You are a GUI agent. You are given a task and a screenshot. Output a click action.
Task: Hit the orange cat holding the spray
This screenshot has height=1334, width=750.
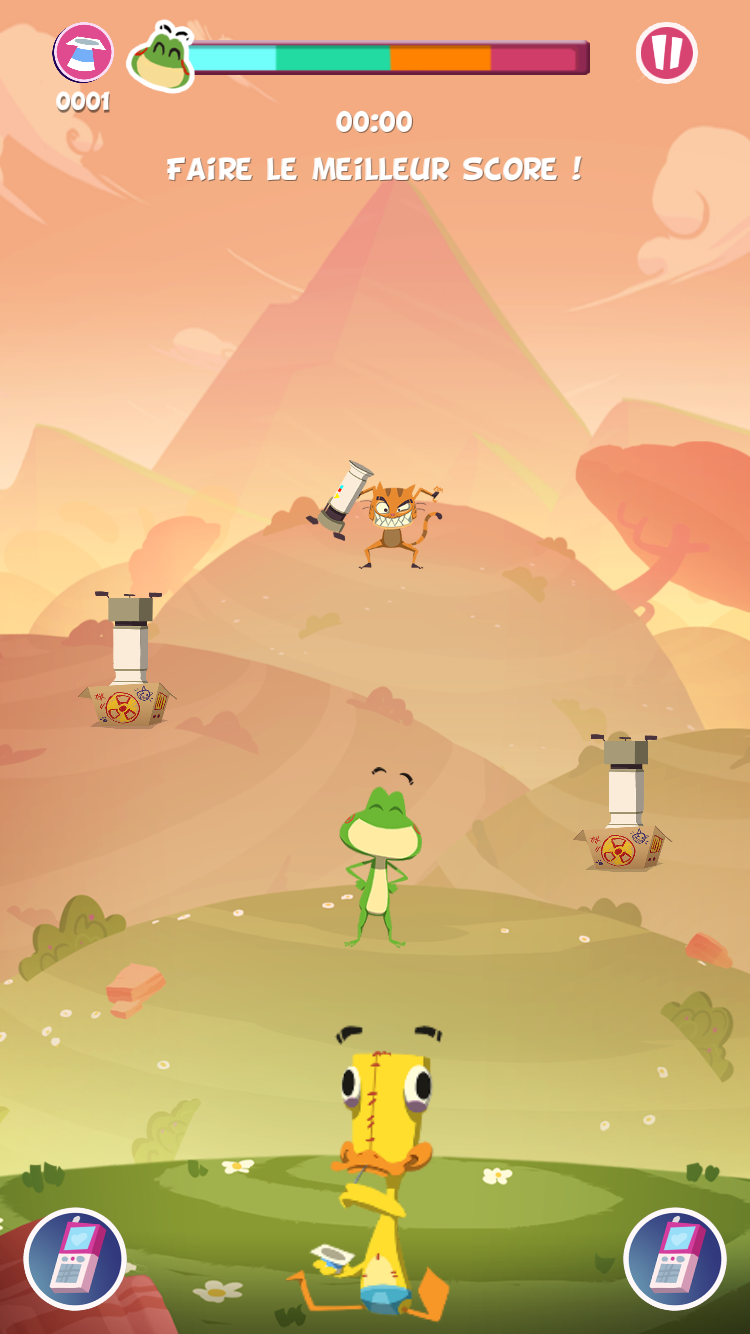pos(392,522)
